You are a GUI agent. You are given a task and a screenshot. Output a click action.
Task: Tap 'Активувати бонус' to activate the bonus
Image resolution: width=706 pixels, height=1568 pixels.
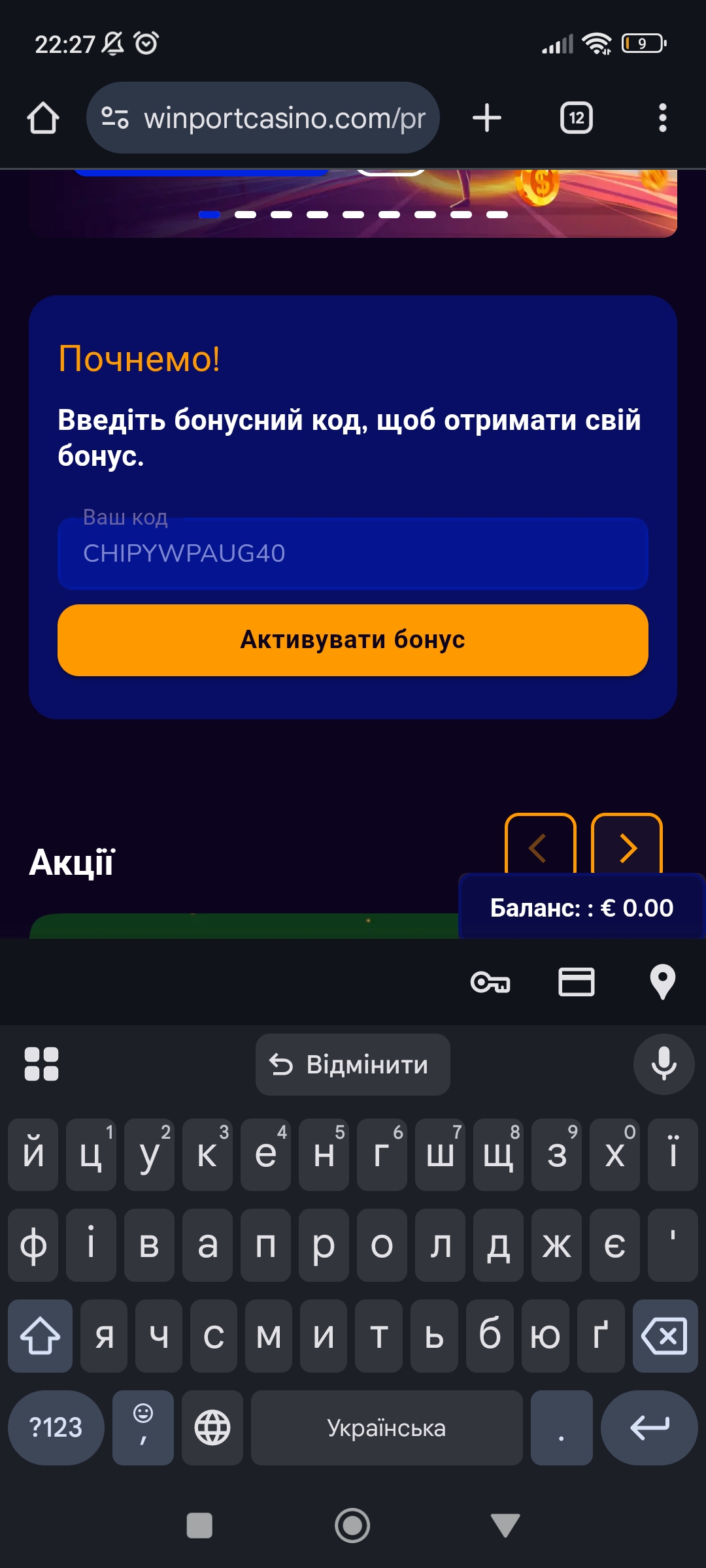point(353,640)
